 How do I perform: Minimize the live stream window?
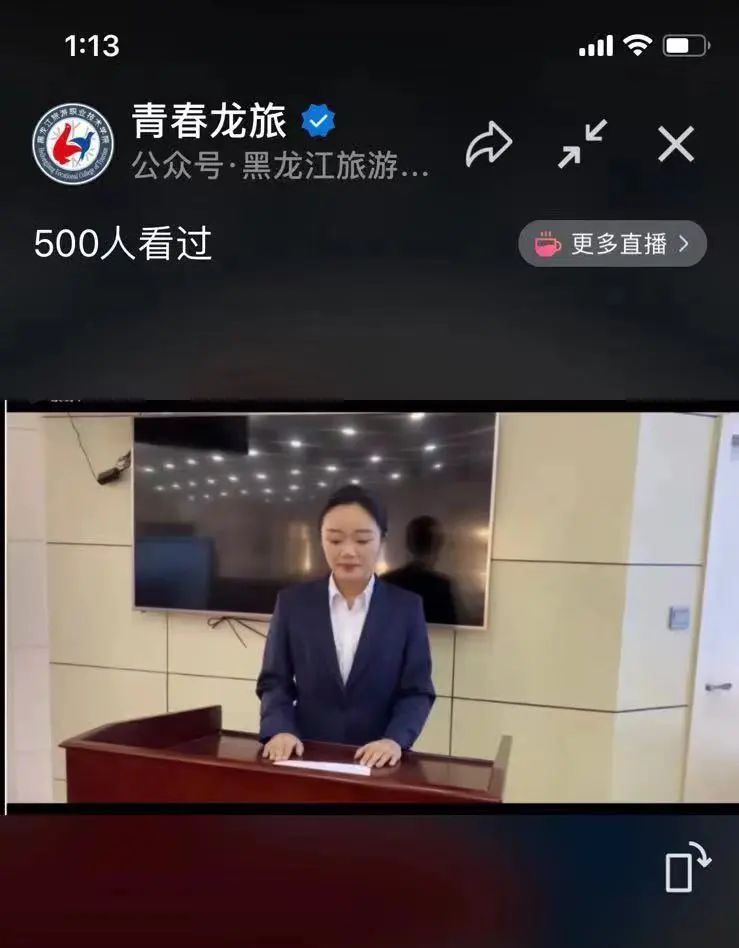tap(582, 145)
